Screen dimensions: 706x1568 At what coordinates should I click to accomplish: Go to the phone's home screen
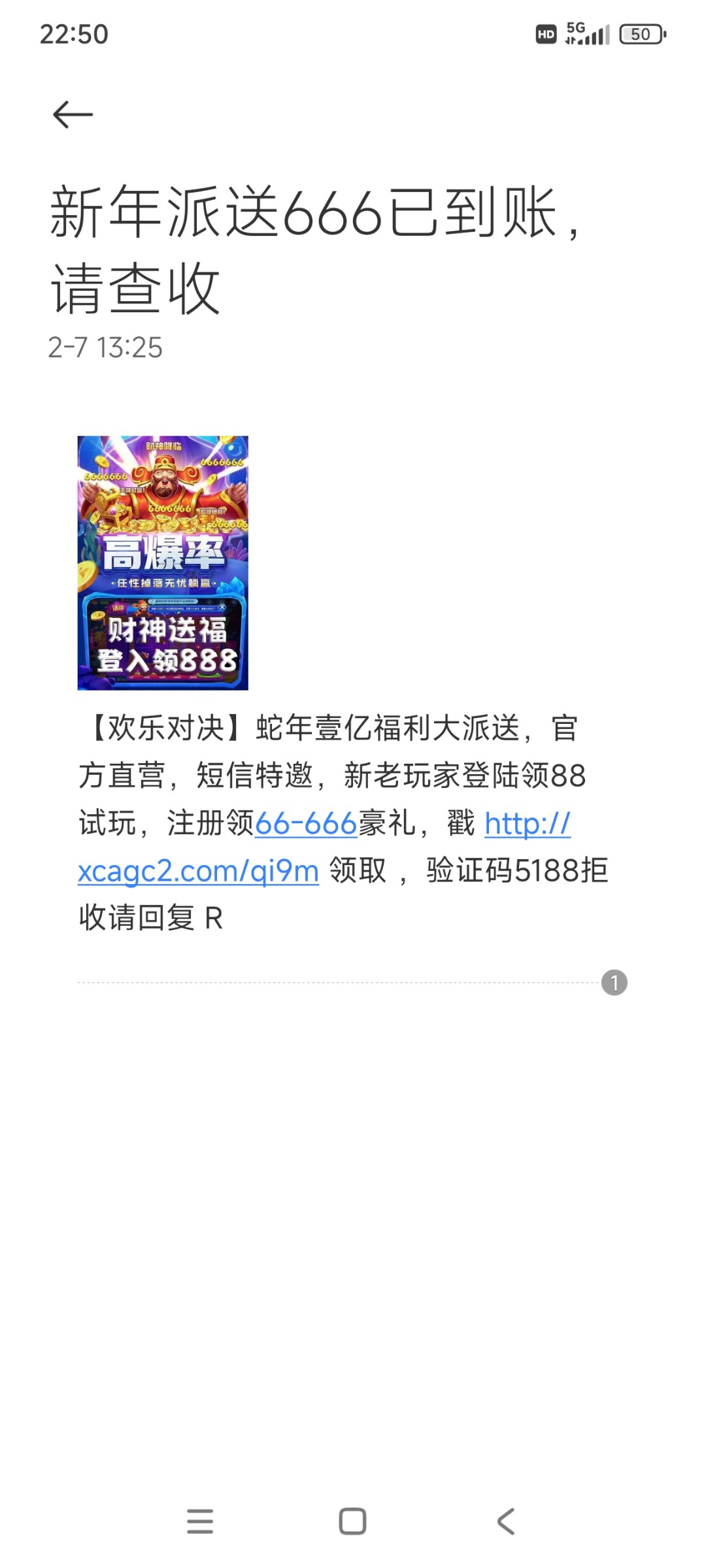tap(352, 1521)
